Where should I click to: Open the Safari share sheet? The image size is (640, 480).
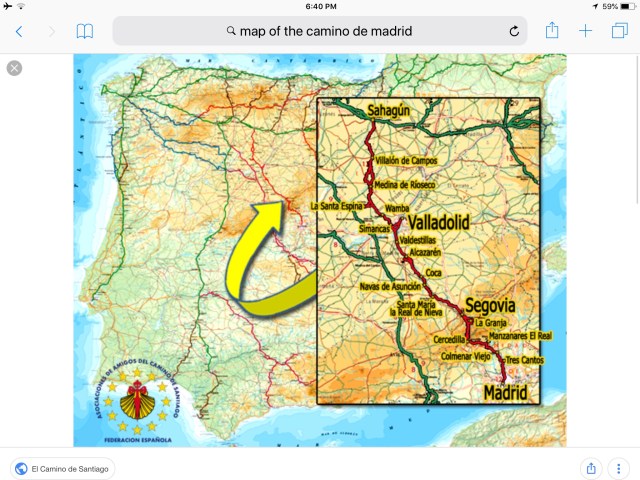[552, 31]
